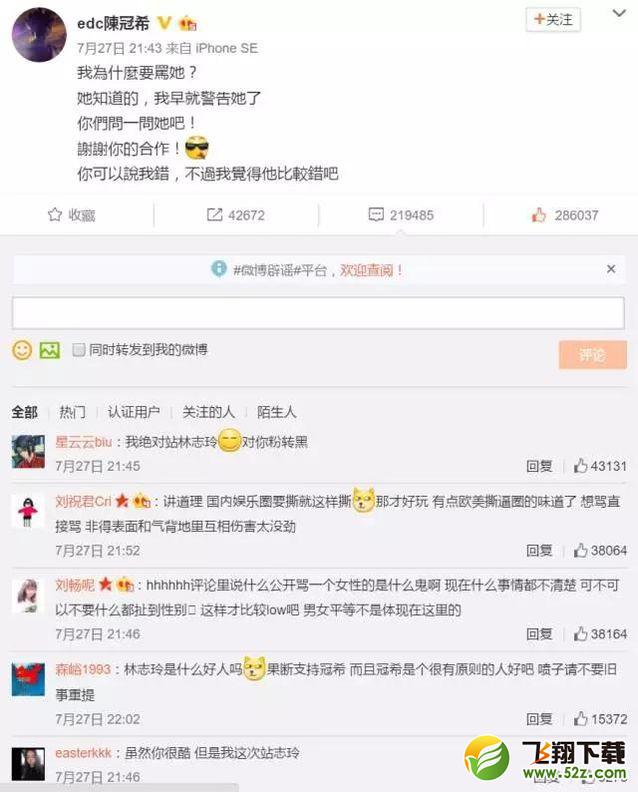Viewport: 638px width, 792px height.
Task: Submit comment with the 评论 button
Action: [592, 355]
